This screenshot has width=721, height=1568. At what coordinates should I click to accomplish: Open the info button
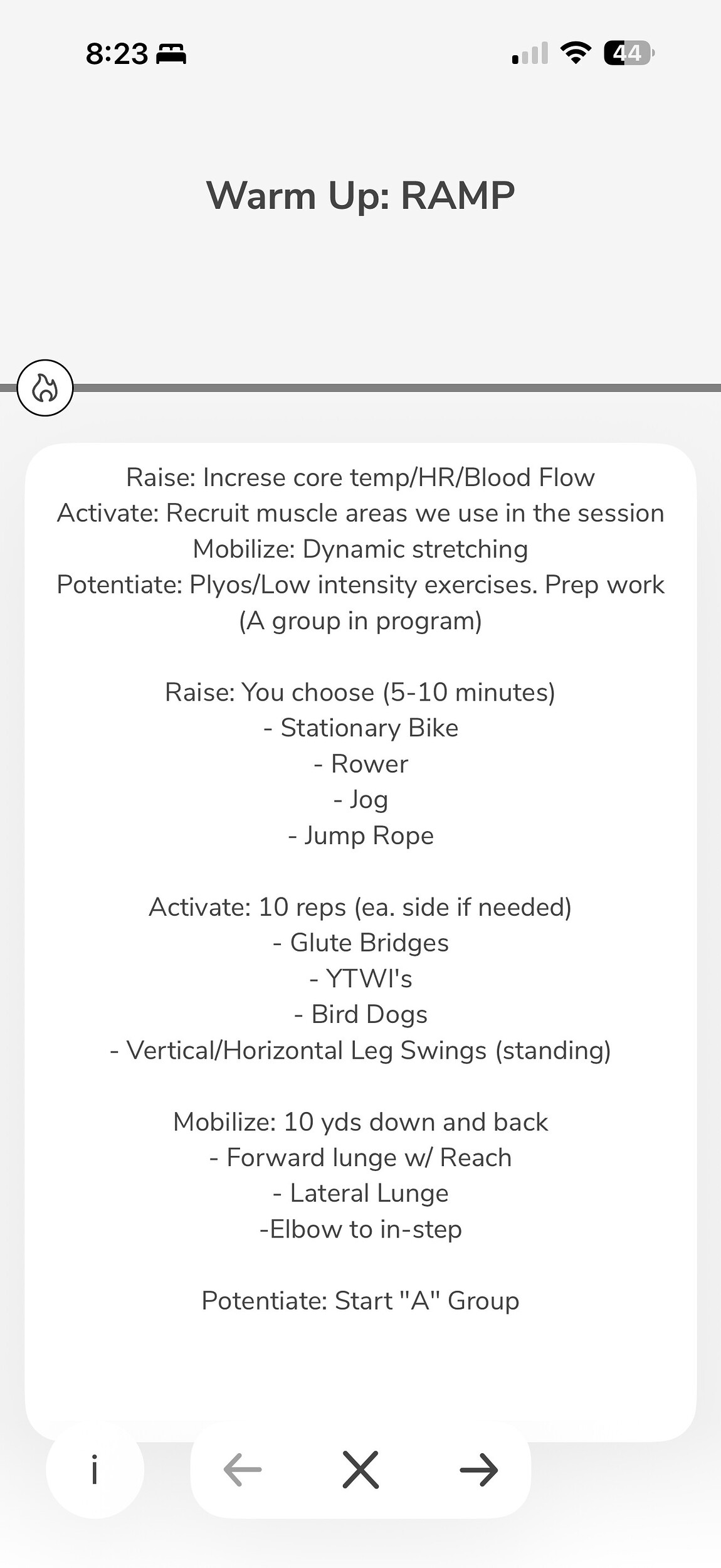[95, 1470]
